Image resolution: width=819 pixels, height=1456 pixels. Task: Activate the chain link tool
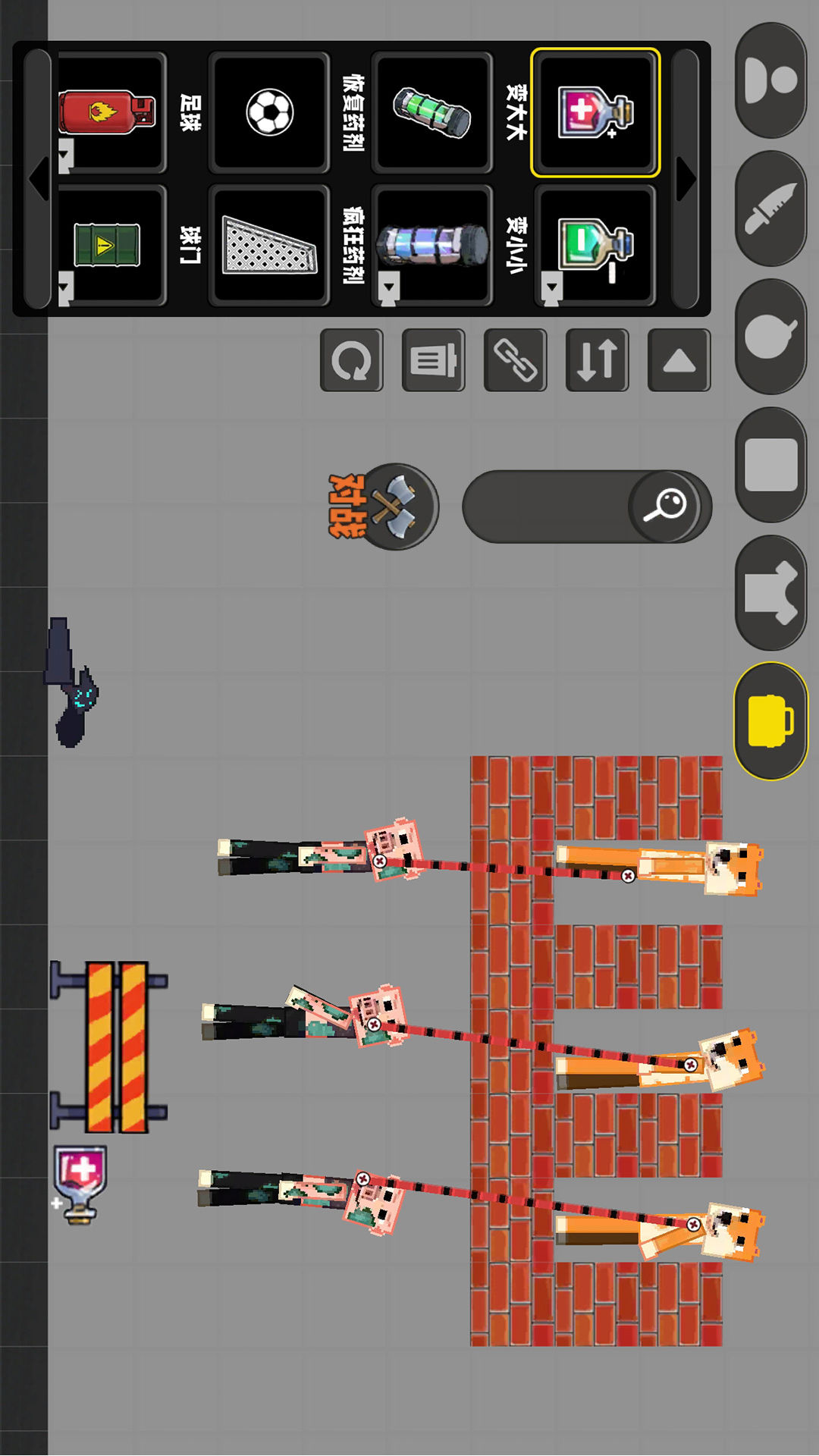coord(515,360)
